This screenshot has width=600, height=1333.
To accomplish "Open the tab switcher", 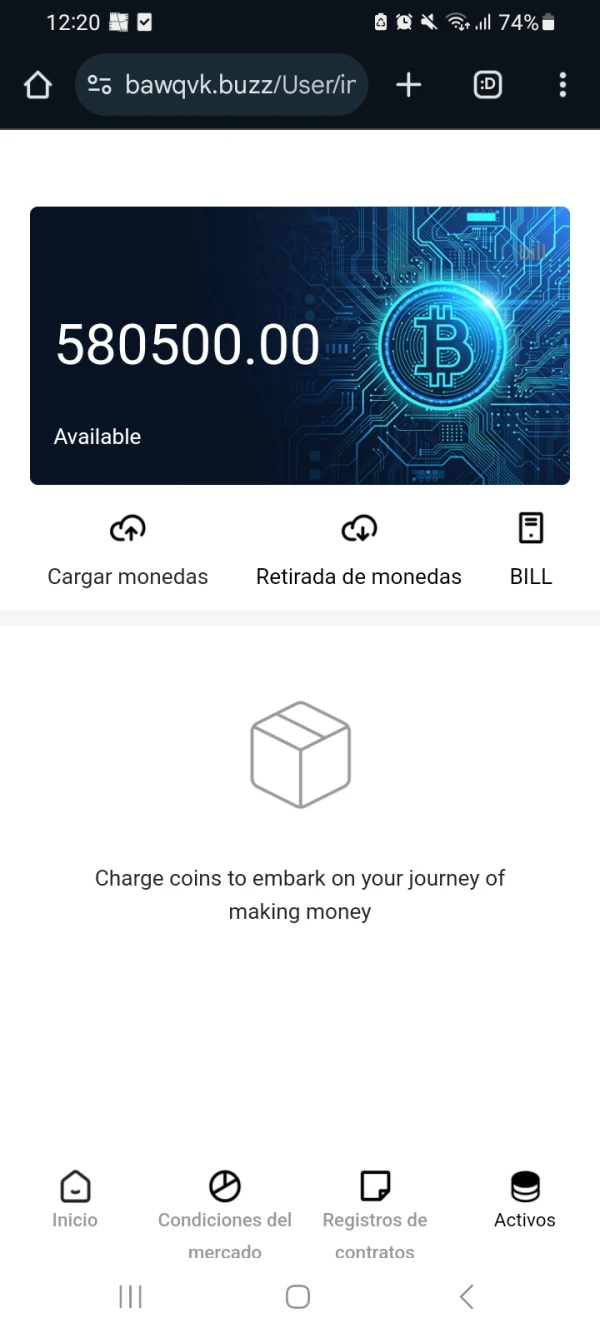I will tap(487, 85).
